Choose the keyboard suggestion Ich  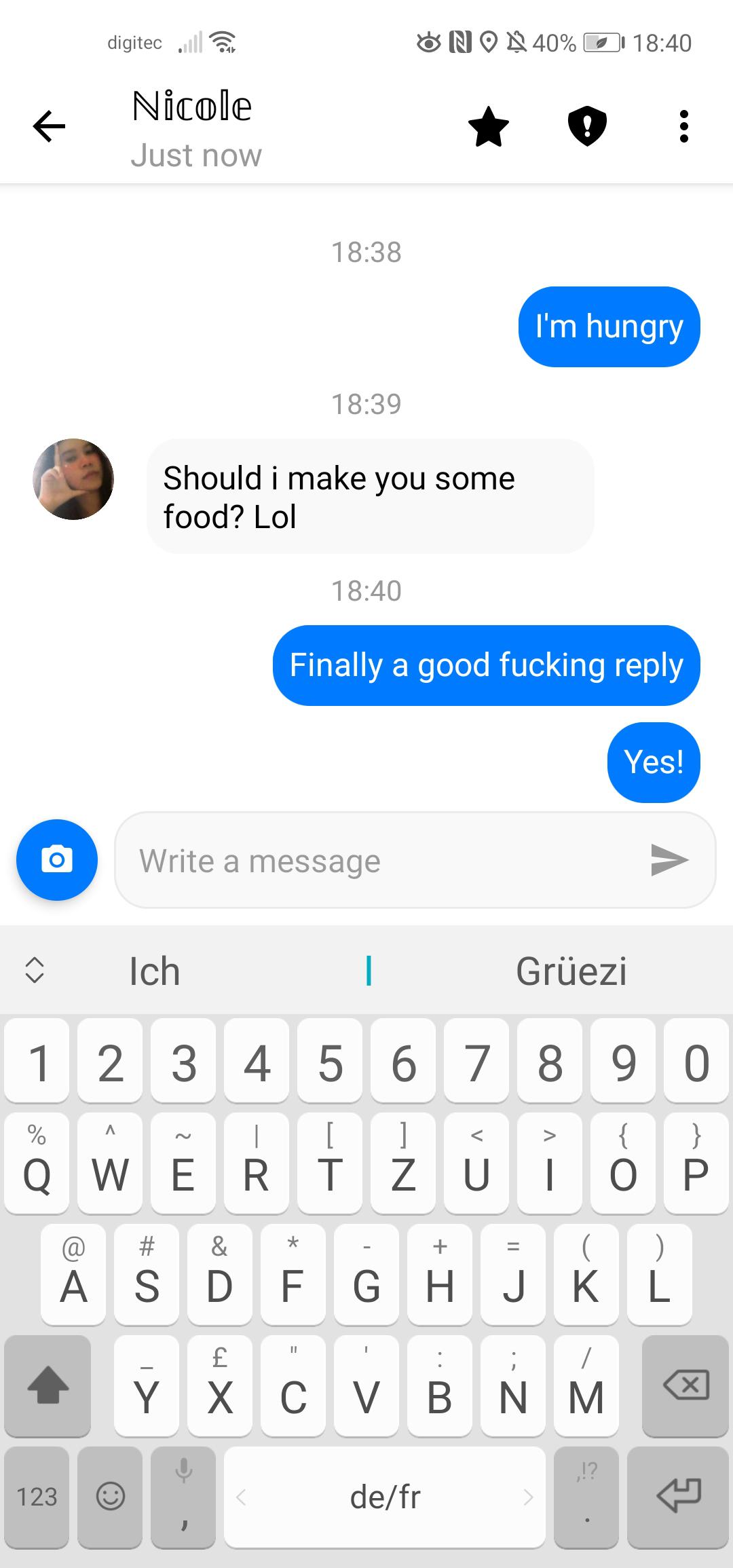[155, 971]
